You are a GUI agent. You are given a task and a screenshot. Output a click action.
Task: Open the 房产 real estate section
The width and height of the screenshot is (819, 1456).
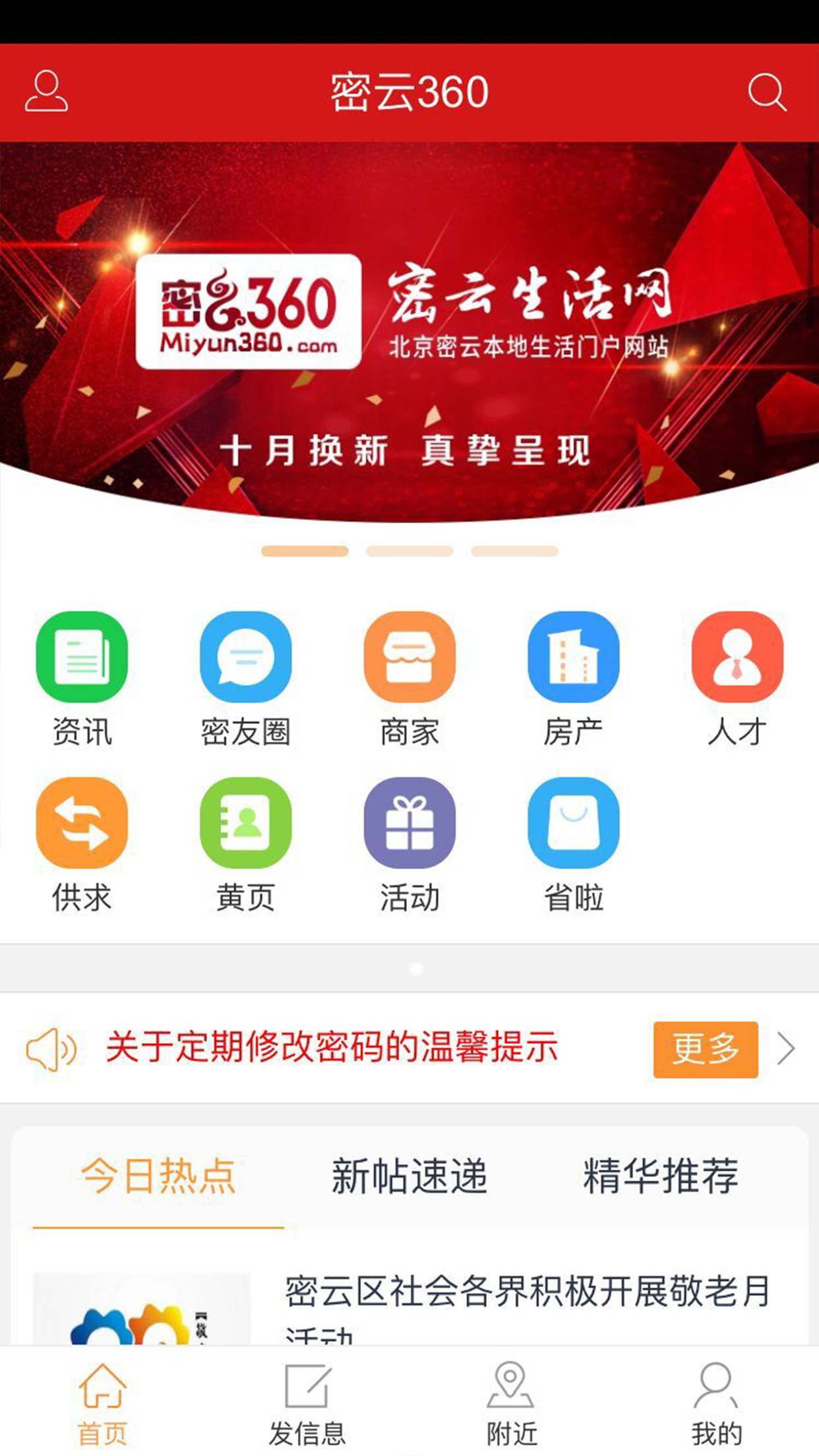click(x=573, y=679)
